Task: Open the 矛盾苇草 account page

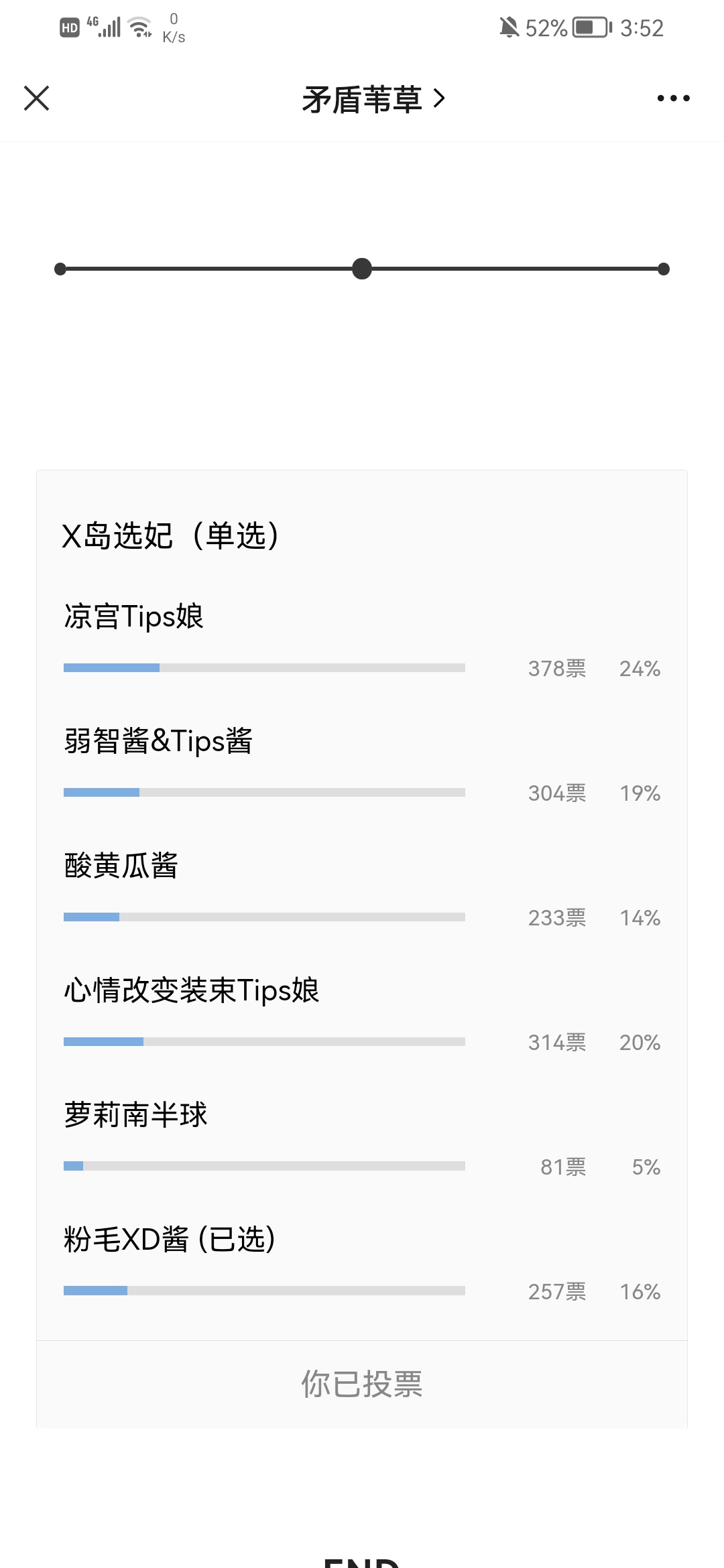Action: 373,99
